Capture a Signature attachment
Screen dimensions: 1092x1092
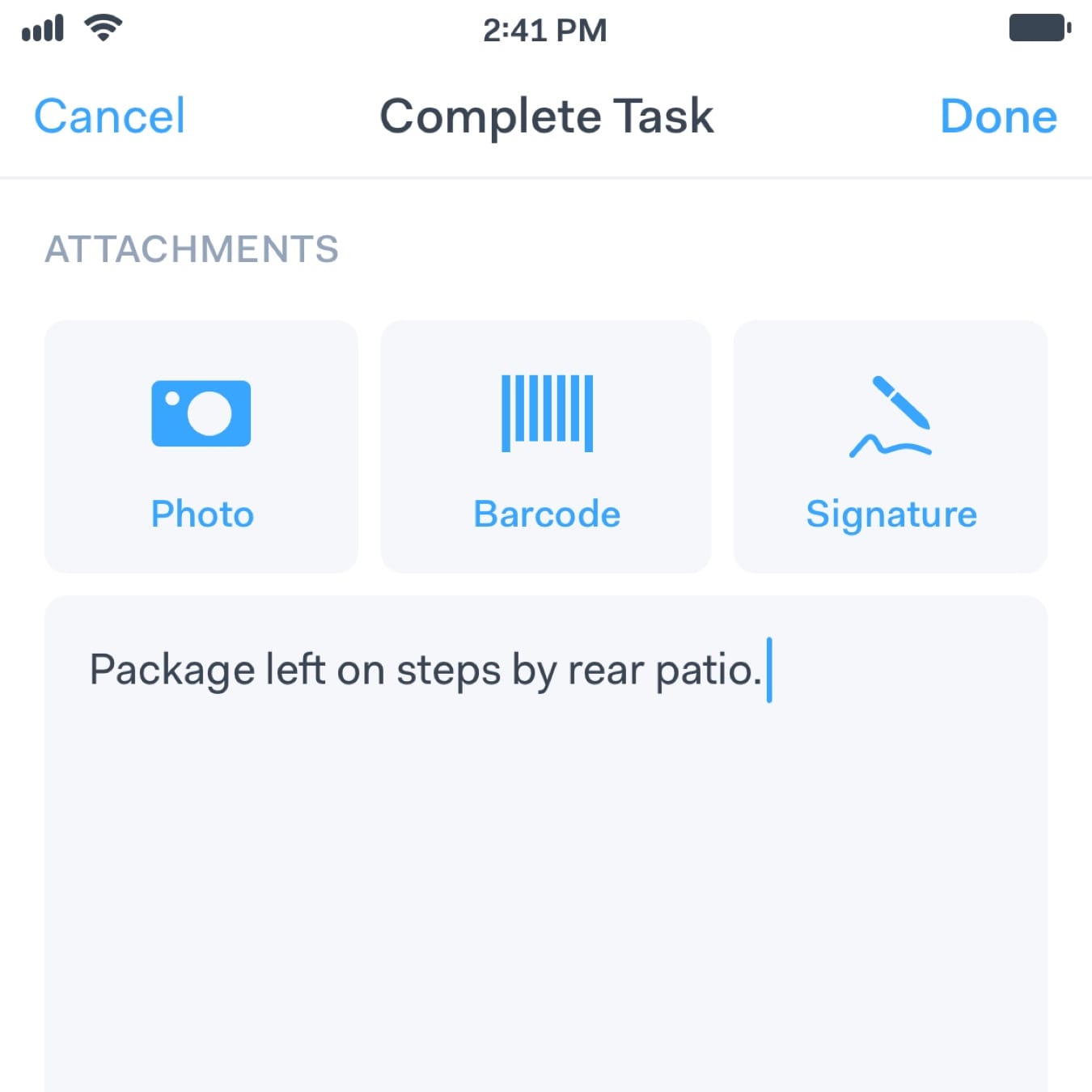pos(890,447)
